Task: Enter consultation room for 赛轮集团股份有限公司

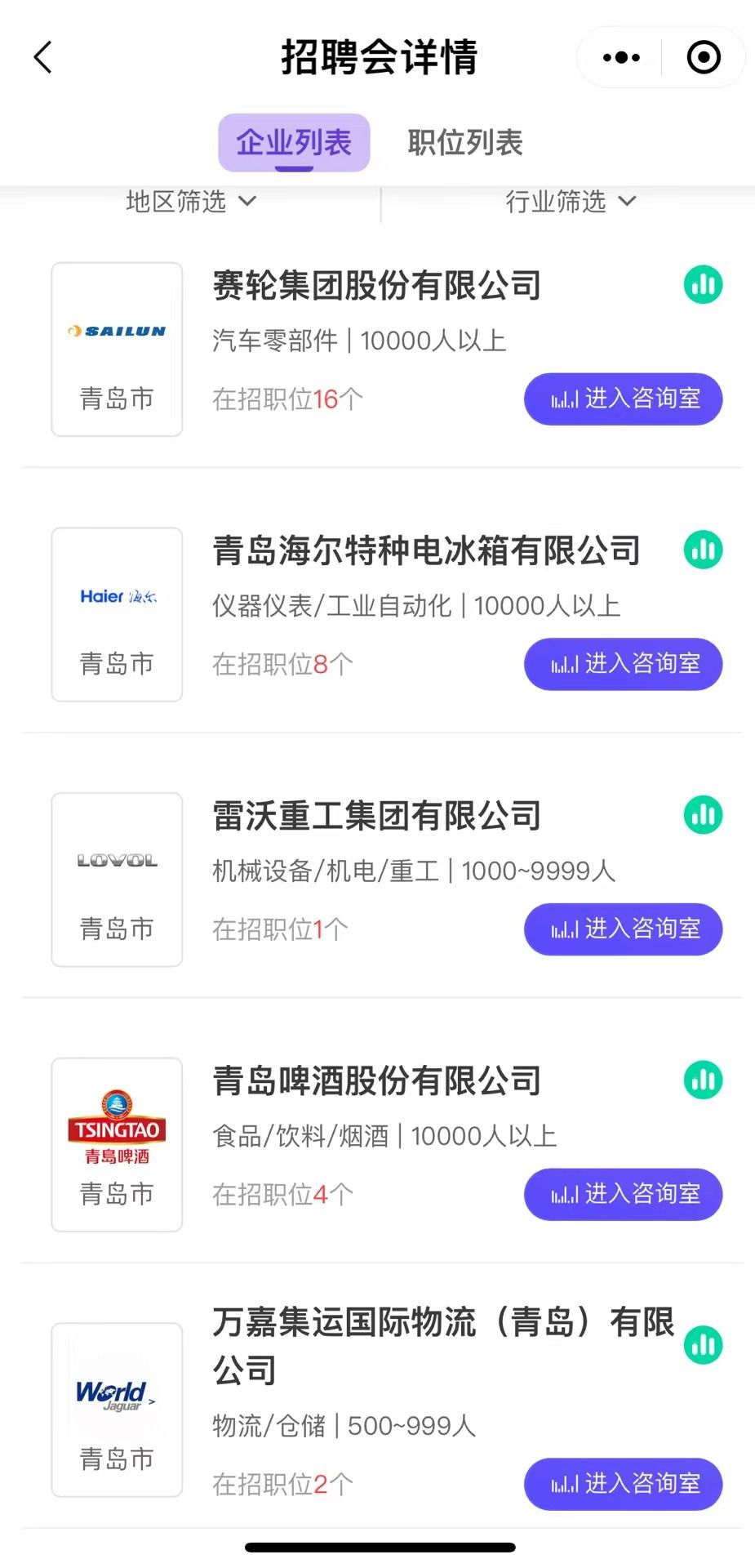Action: (x=623, y=399)
